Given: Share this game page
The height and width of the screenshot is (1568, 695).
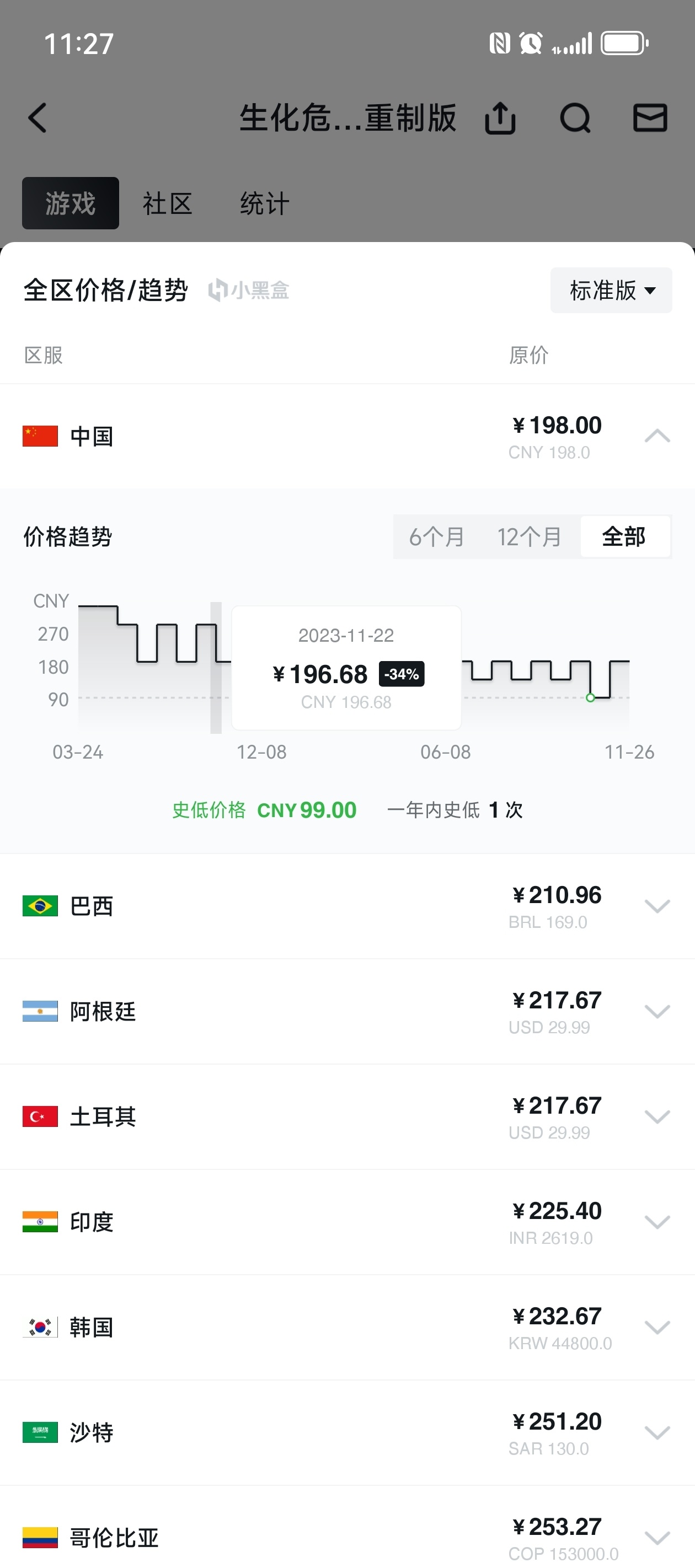Looking at the screenshot, I should tap(500, 117).
